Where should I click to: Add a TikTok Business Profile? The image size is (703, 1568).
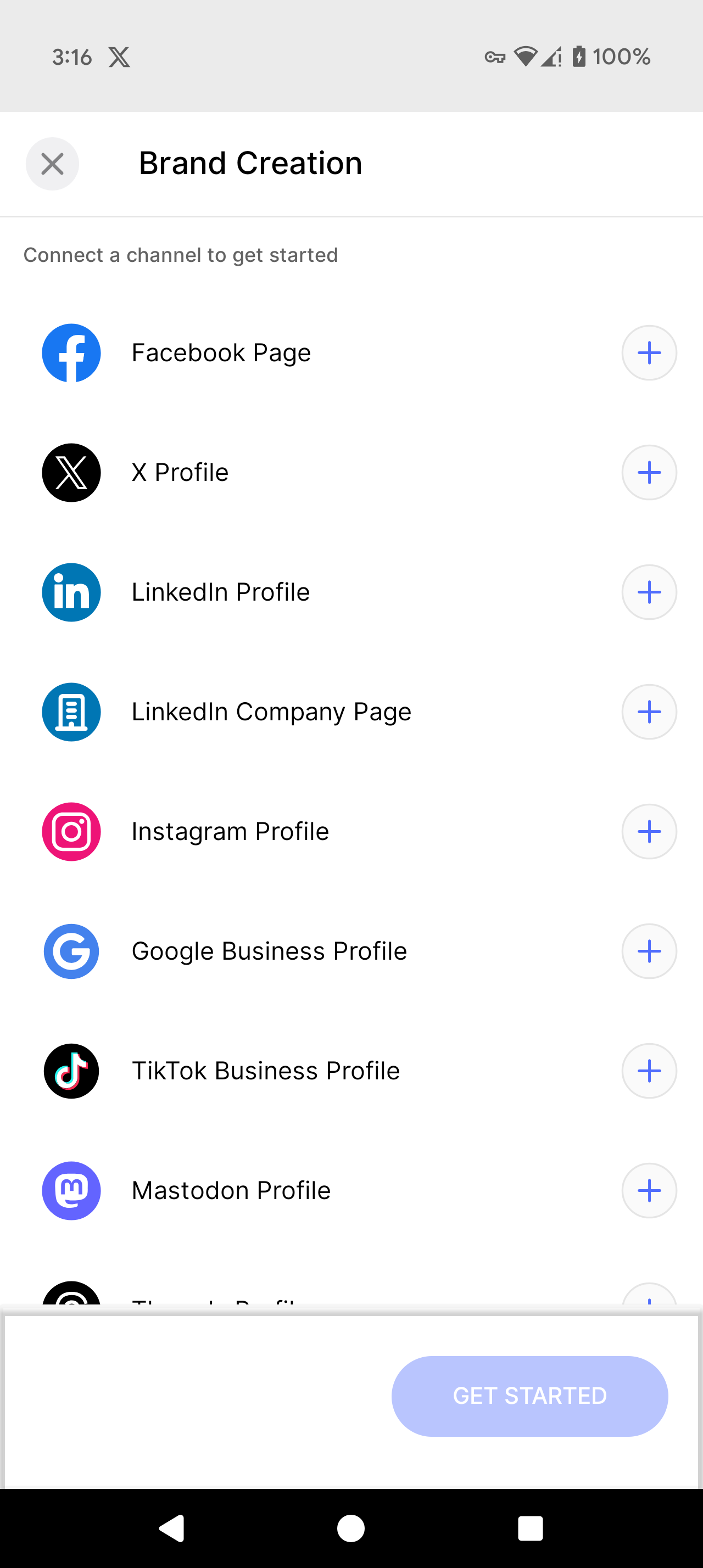coord(649,1071)
